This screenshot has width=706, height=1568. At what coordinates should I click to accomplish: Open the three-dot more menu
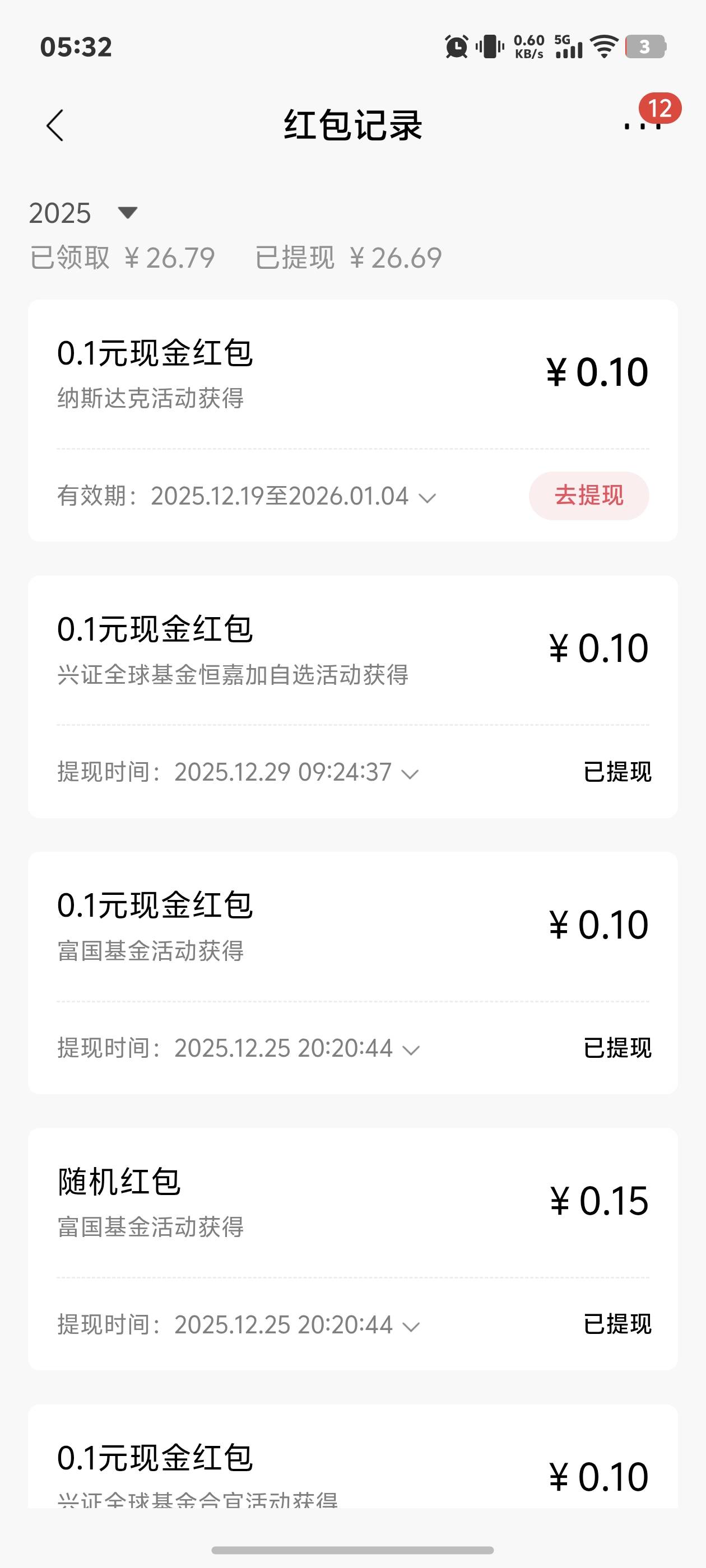642,125
